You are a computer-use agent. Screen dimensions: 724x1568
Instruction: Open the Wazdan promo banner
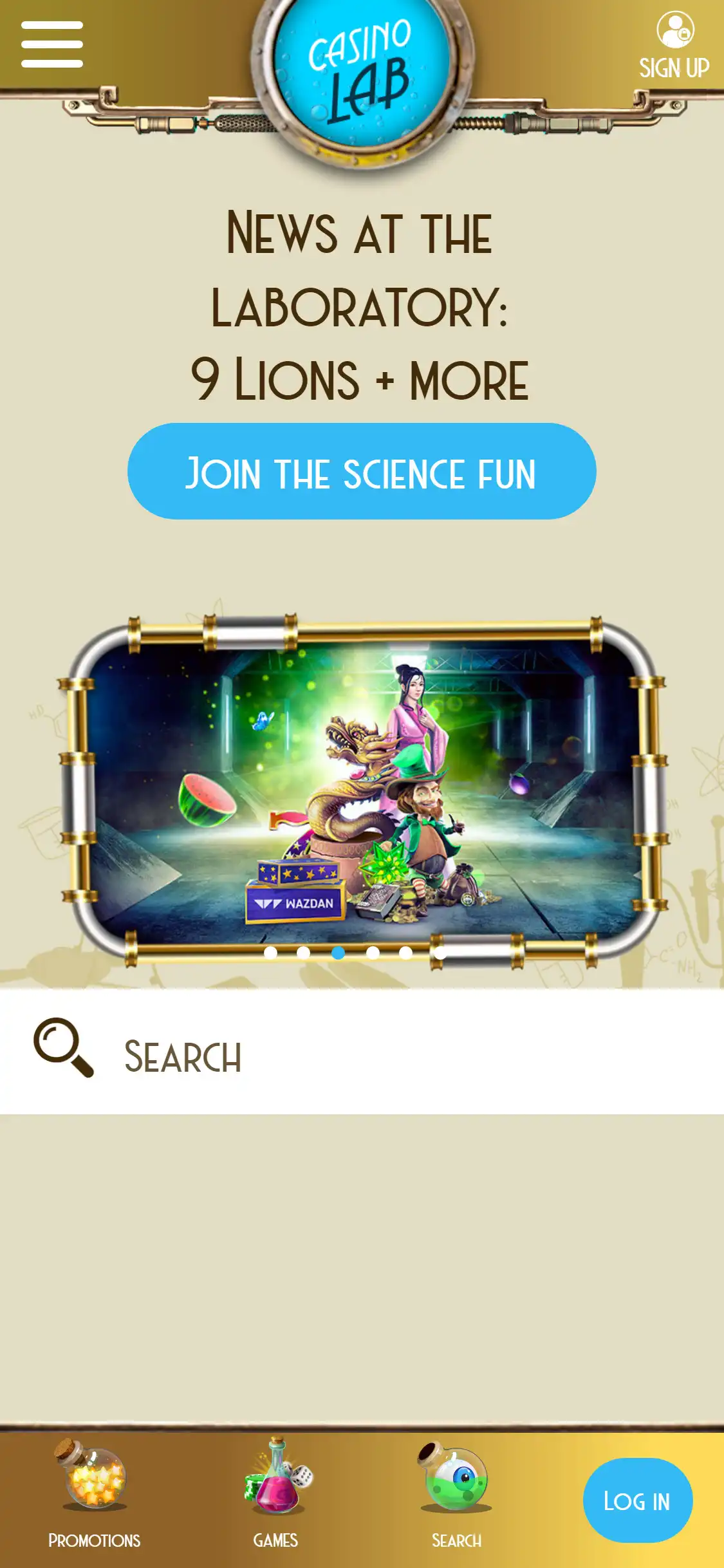click(x=362, y=785)
